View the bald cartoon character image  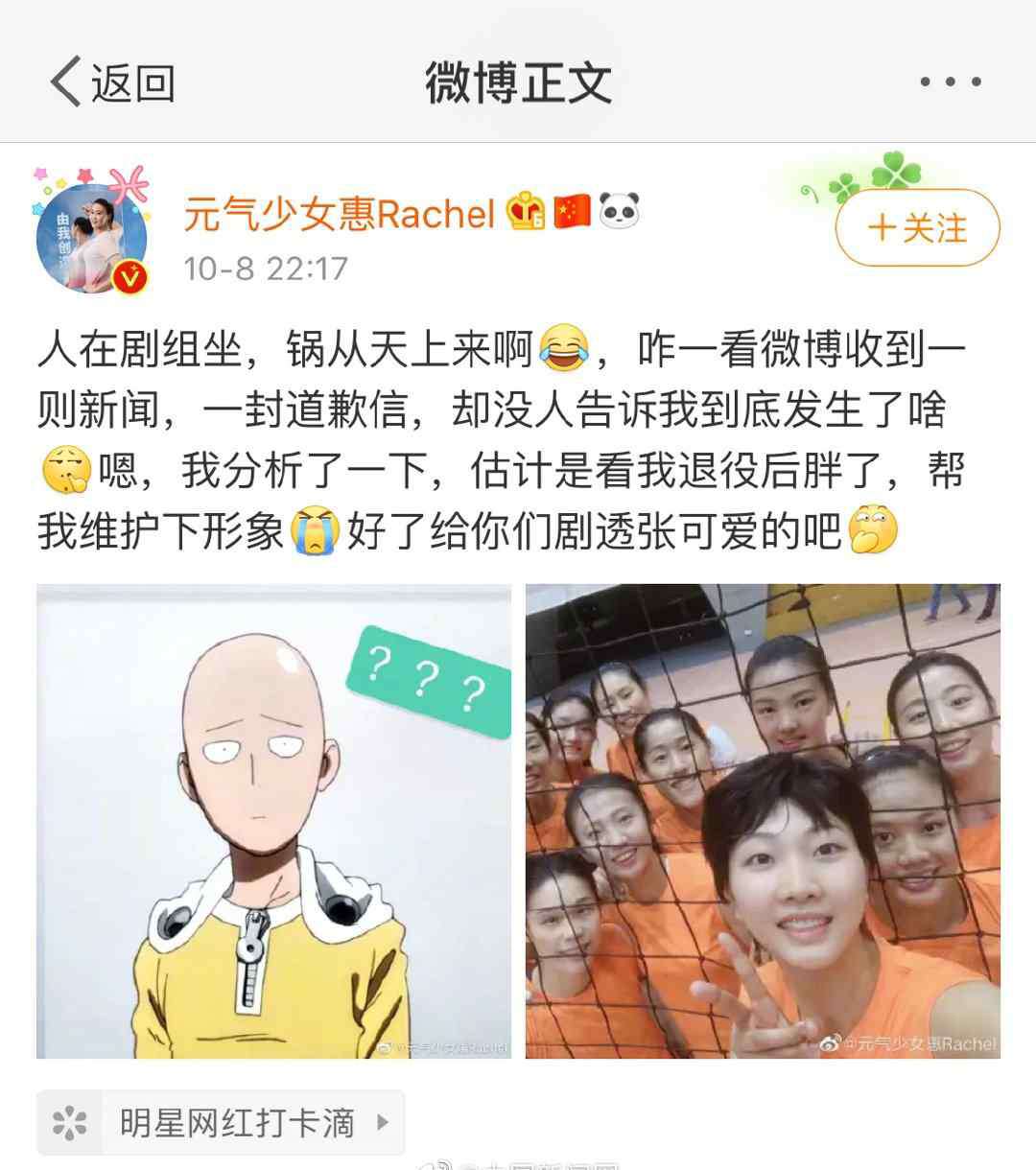tap(273, 821)
